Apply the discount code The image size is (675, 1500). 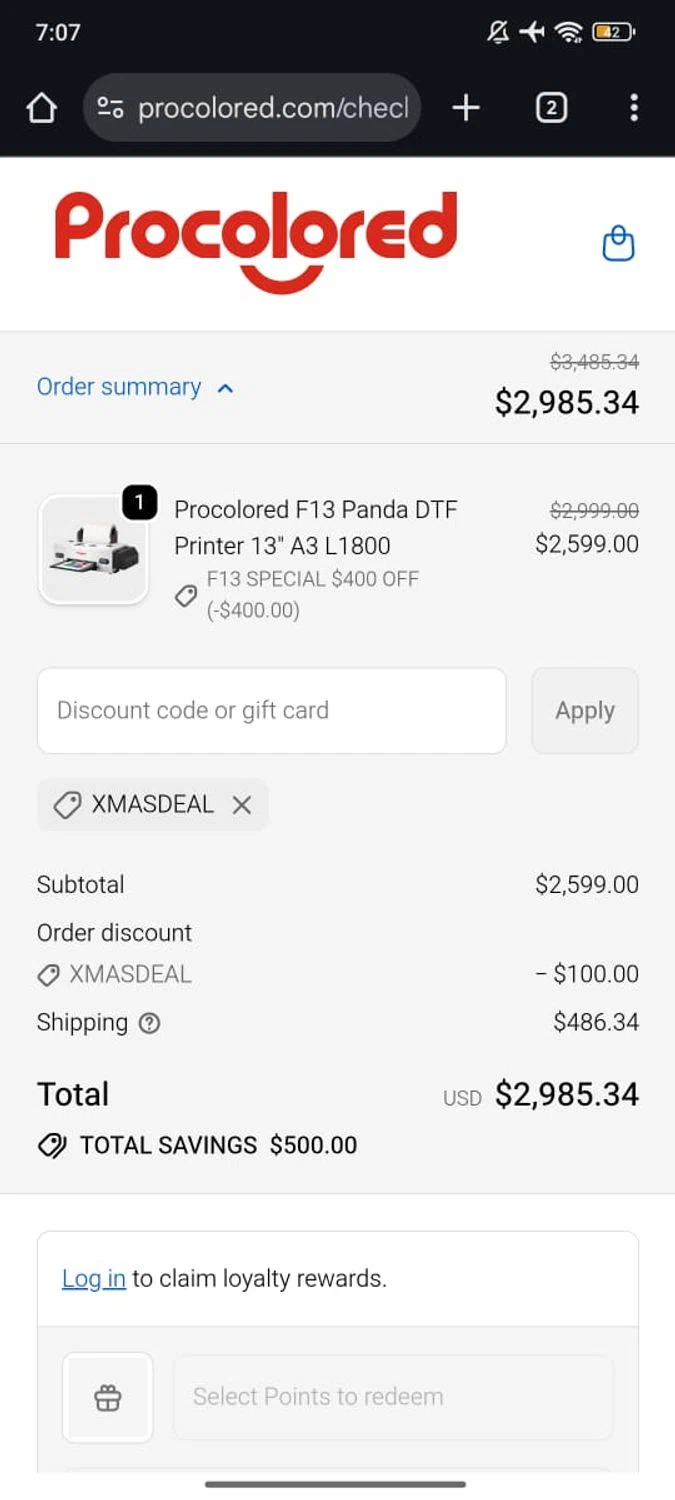pos(584,711)
